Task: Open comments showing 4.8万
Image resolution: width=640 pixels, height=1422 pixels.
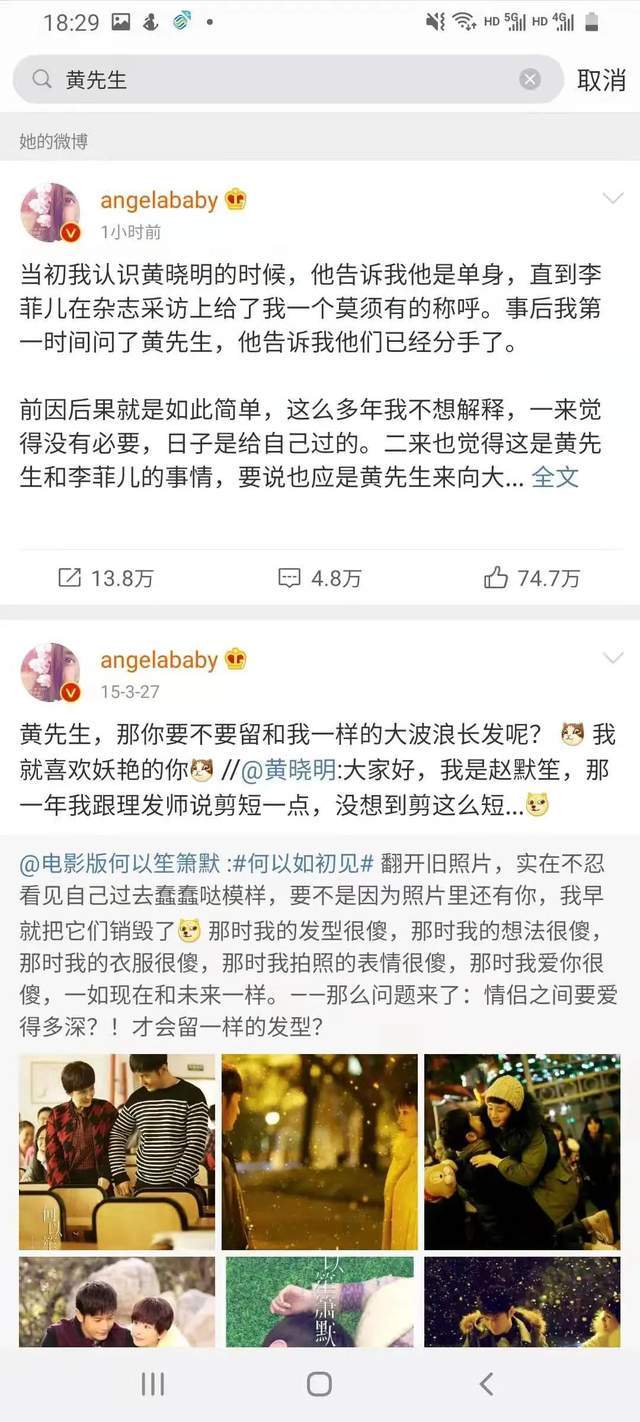Action: click(320, 578)
